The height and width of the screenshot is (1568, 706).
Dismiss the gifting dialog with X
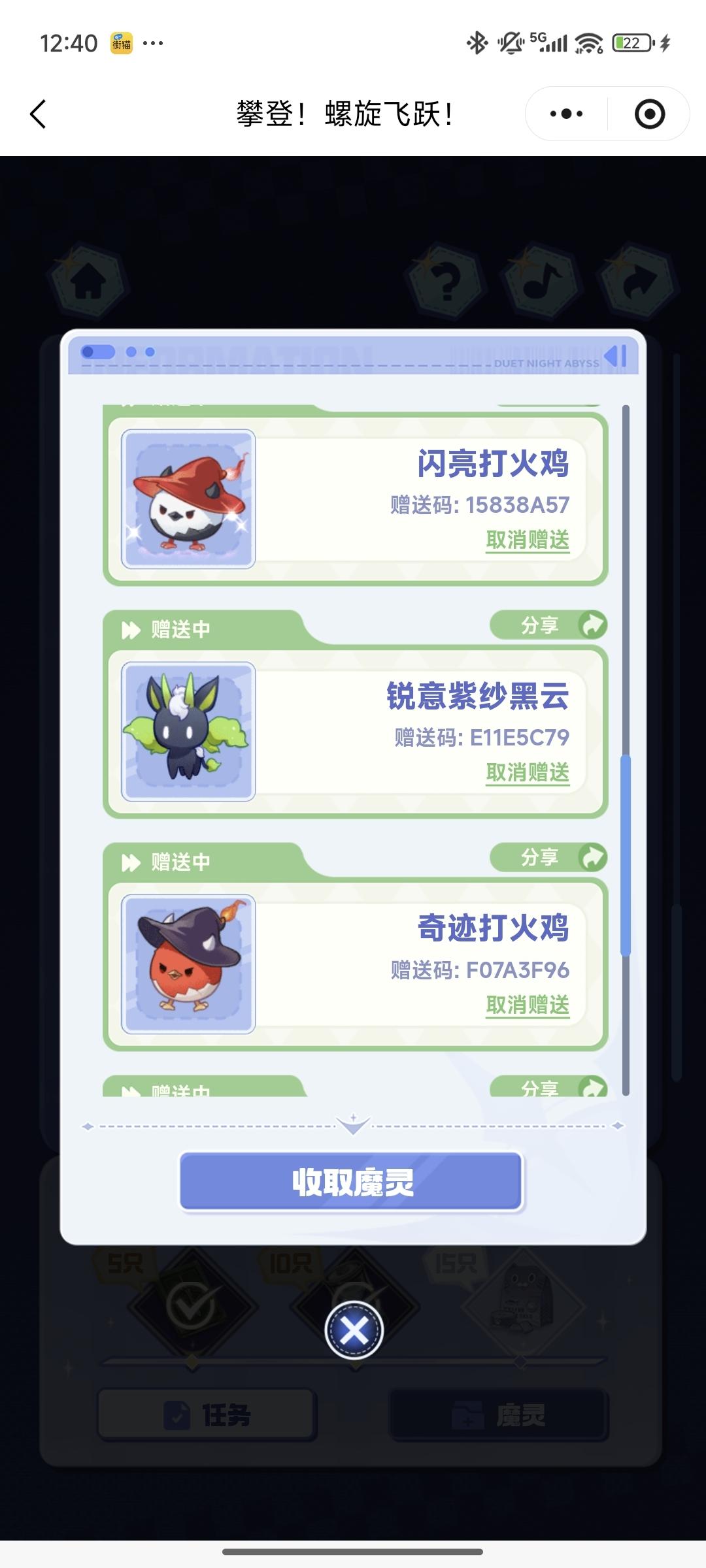coord(354,1330)
